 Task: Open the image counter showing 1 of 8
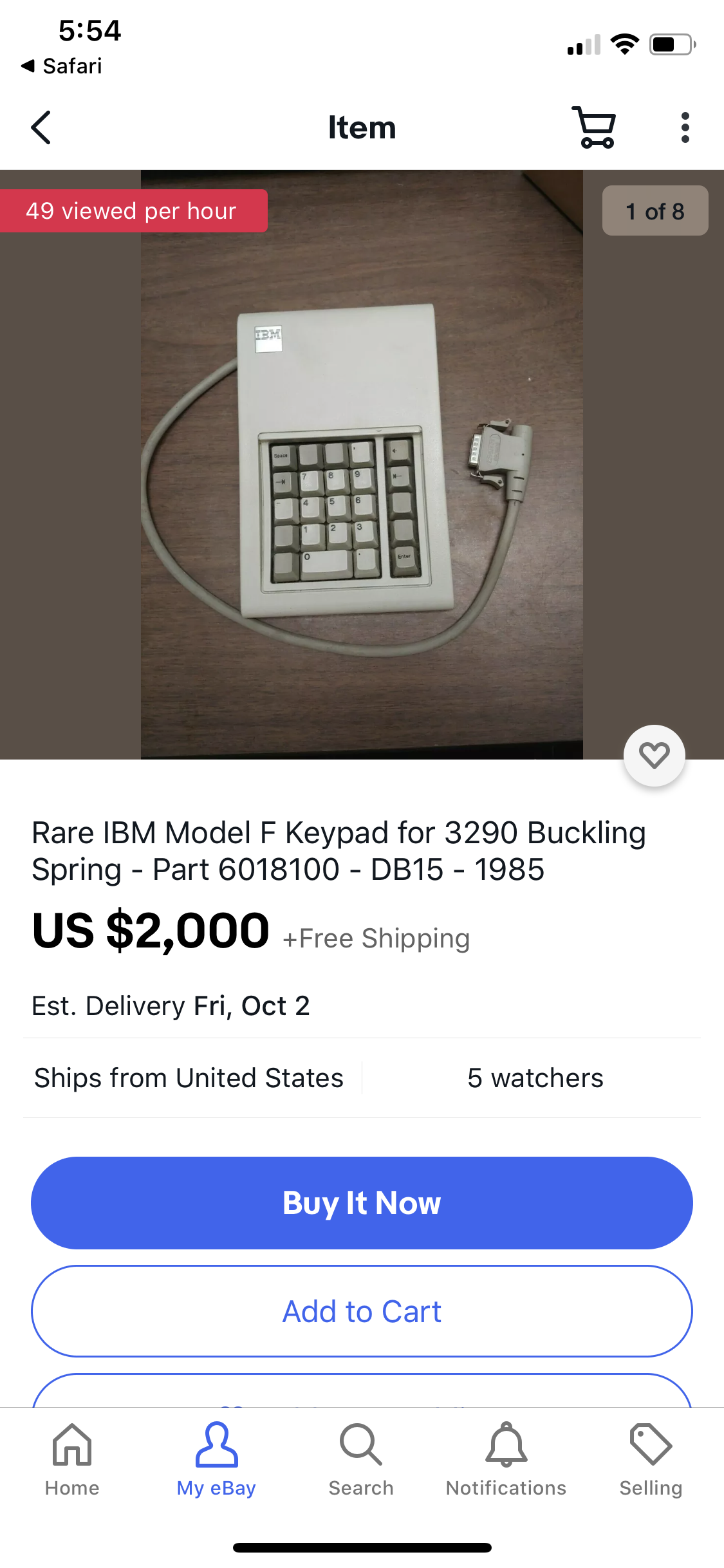(x=655, y=210)
